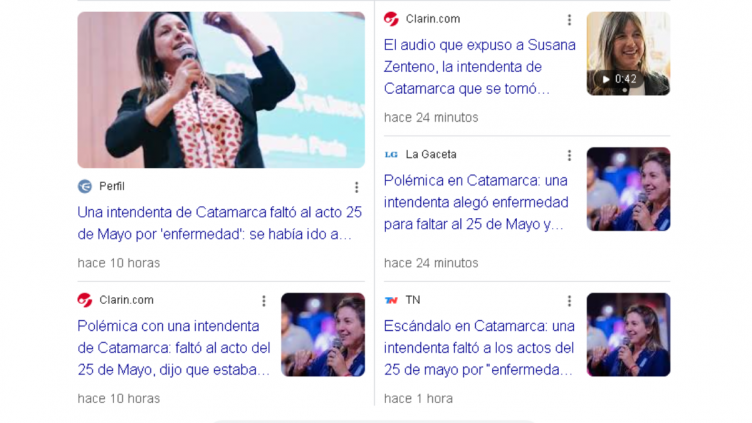Open Clarin article 'Polémica con una intendenta'
Screen dimensions: 752x423
(x=174, y=348)
